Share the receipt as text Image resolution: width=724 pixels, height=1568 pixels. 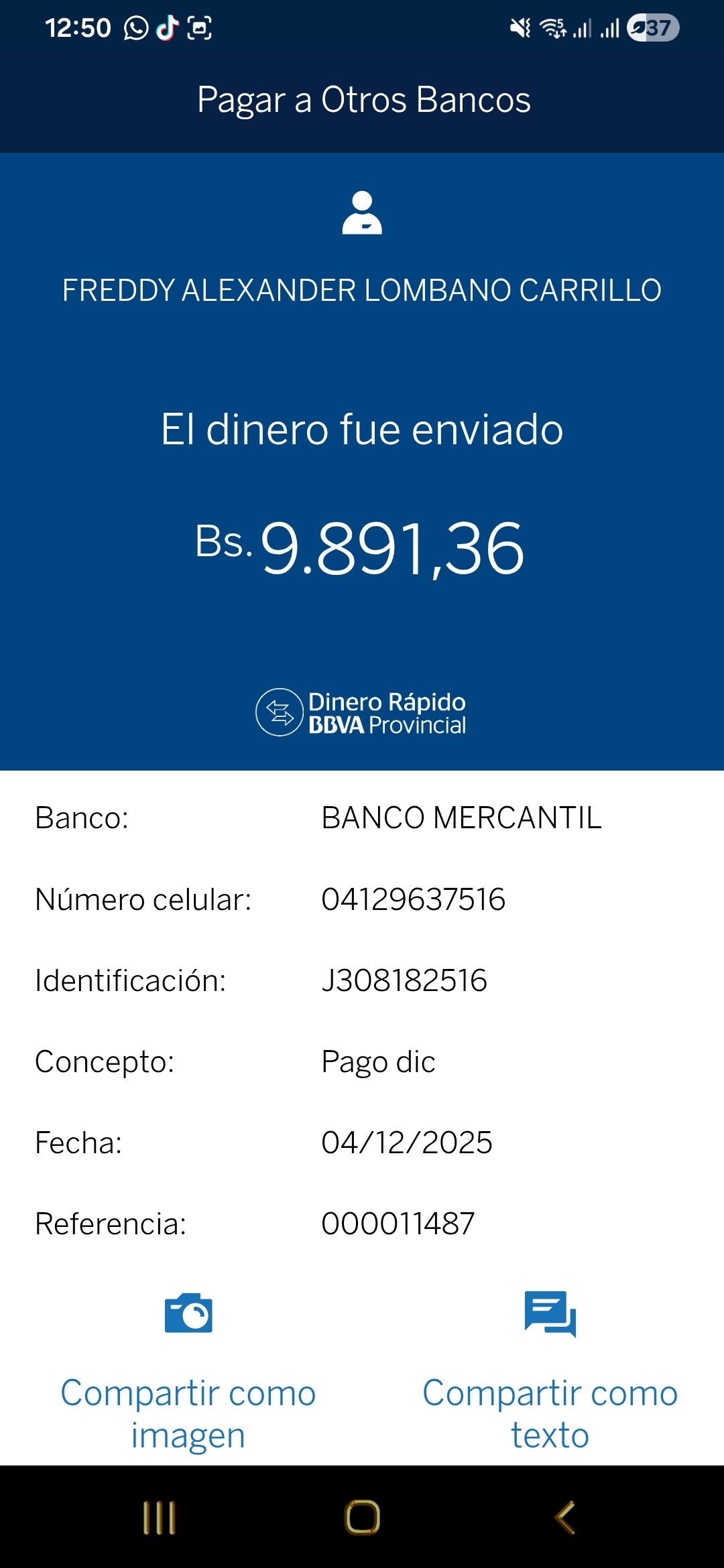(550, 1370)
